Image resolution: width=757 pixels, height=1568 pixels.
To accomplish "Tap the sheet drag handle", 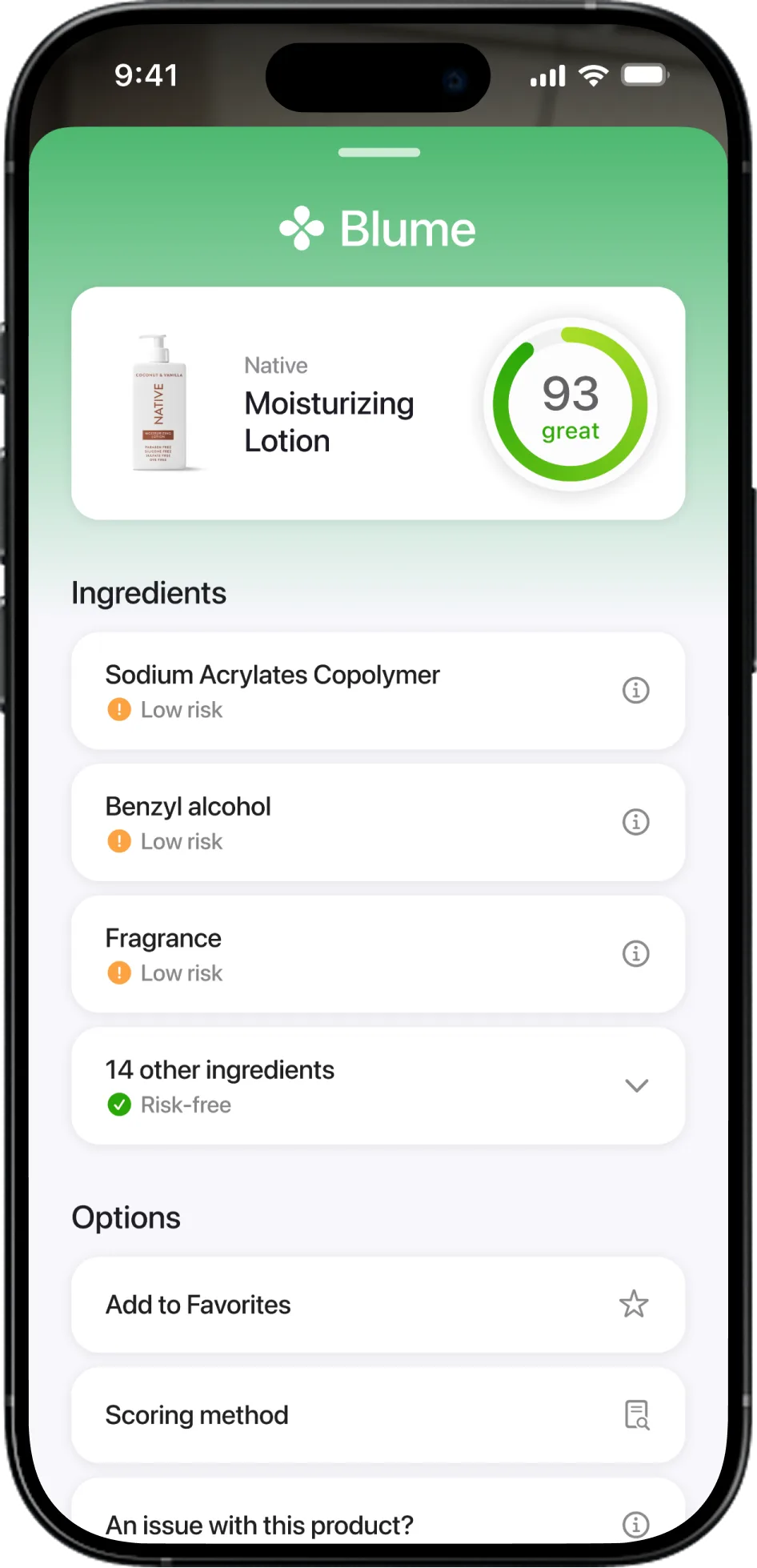I will coord(378,153).
